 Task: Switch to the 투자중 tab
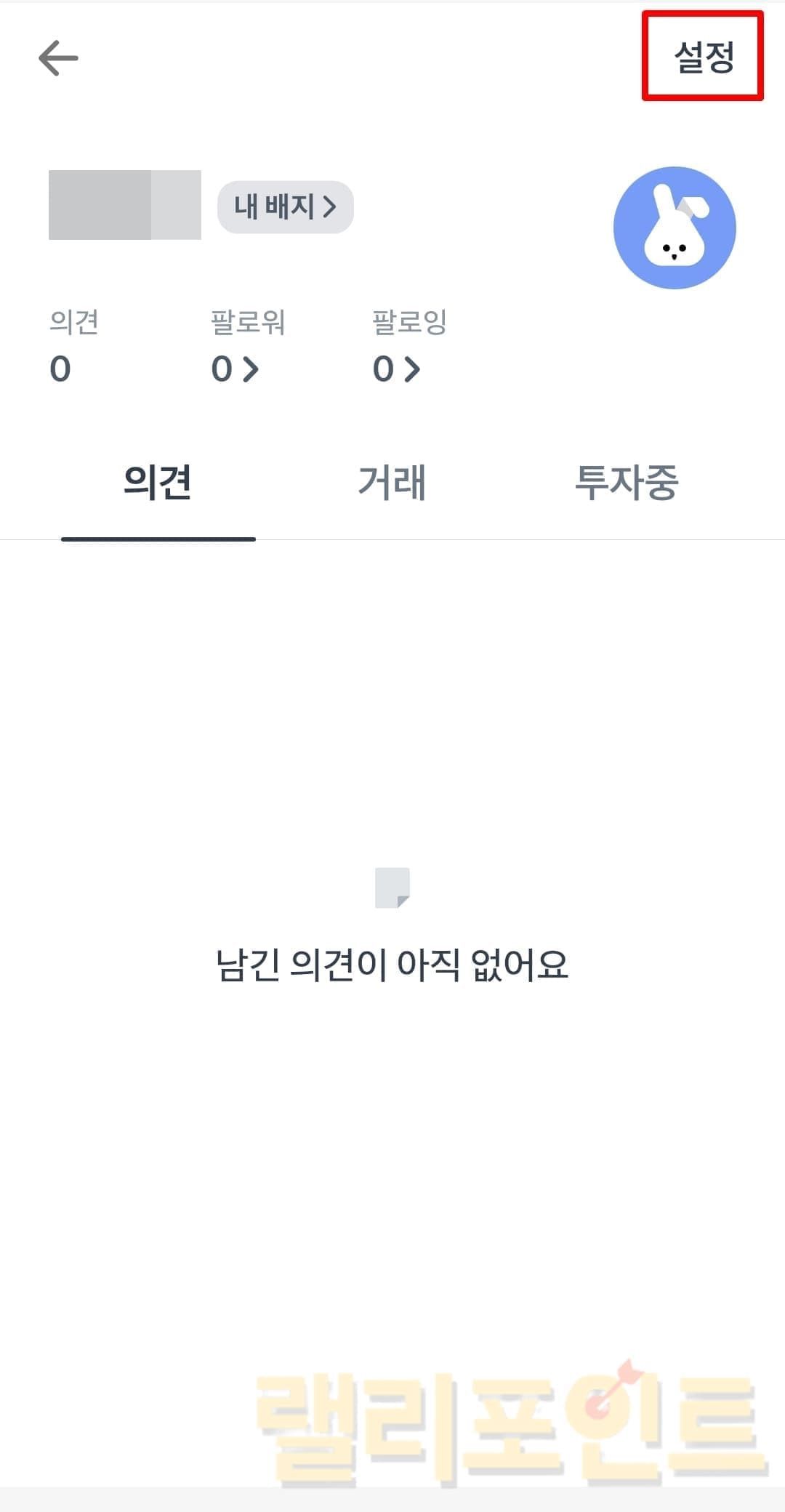tap(626, 482)
